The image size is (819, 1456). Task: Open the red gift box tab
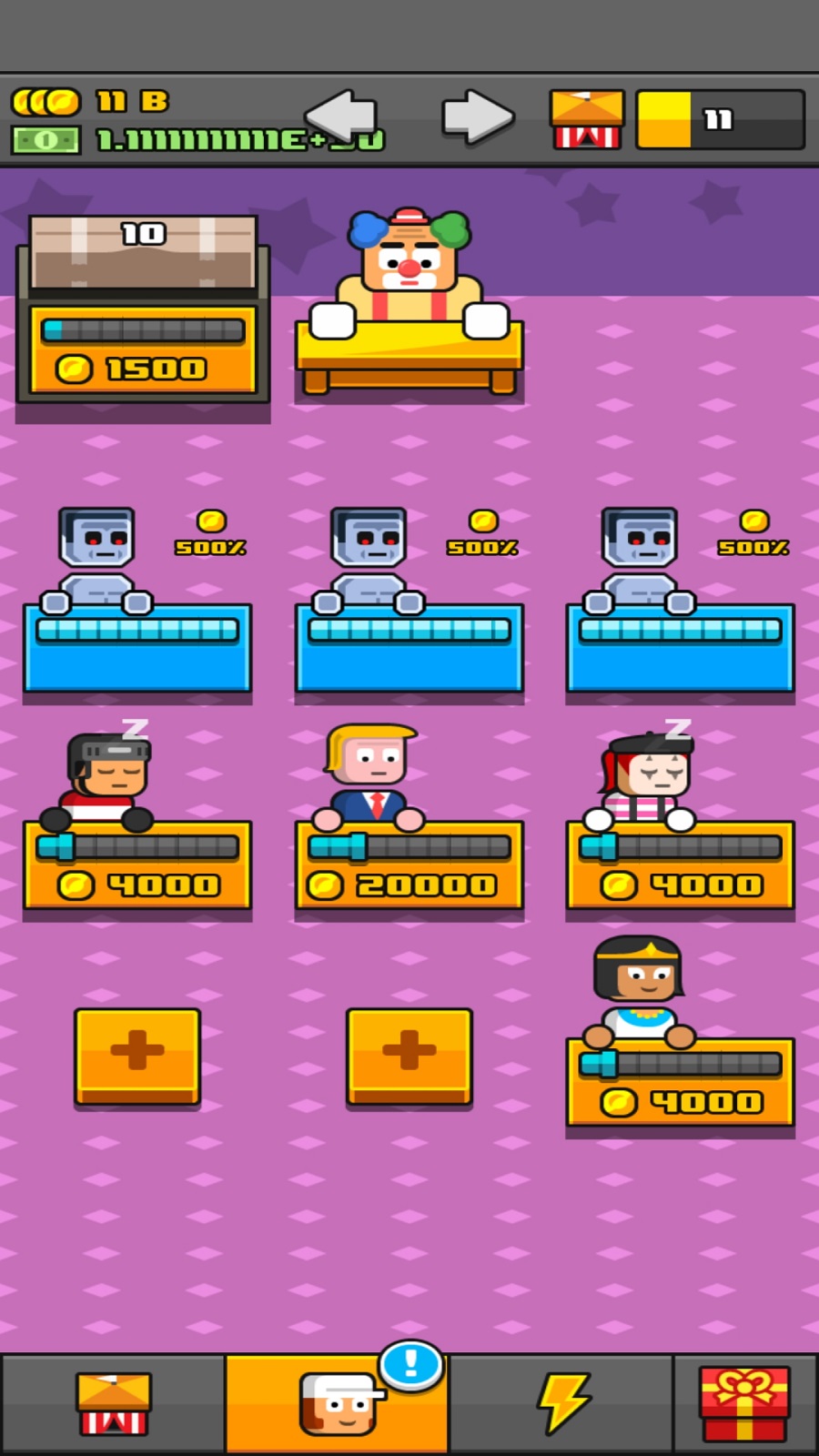click(x=744, y=1403)
